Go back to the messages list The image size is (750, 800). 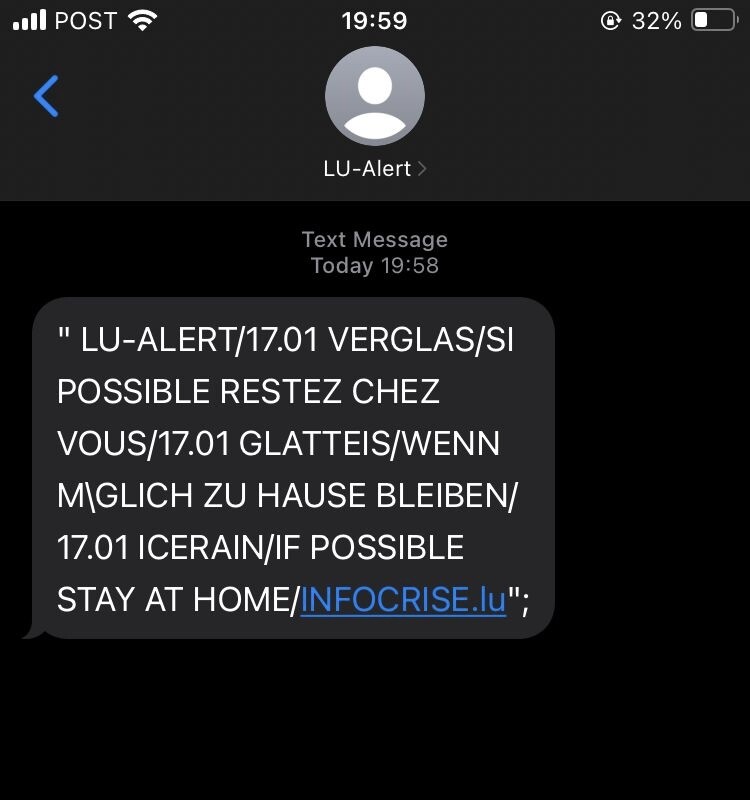(x=46, y=96)
